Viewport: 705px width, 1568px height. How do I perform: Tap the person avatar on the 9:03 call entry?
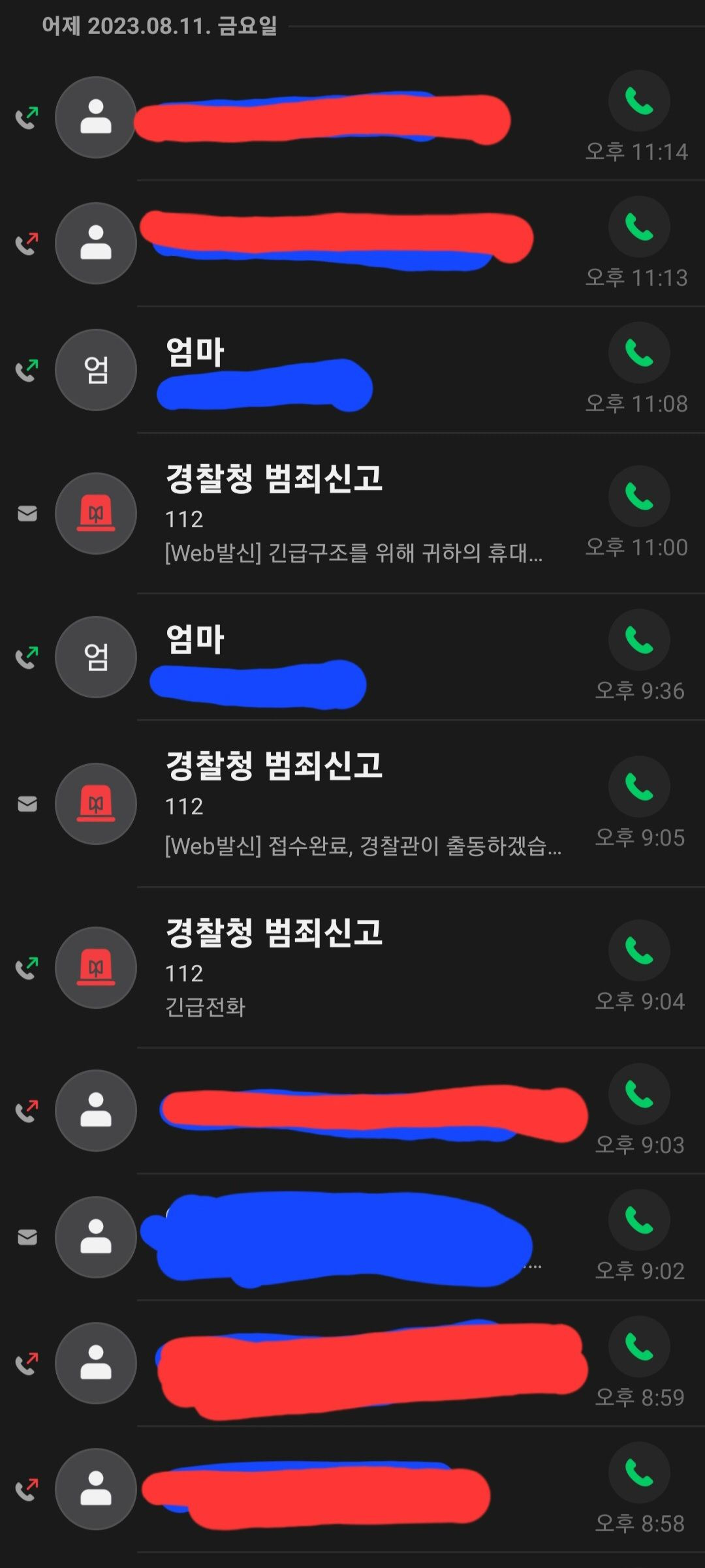click(95, 1111)
